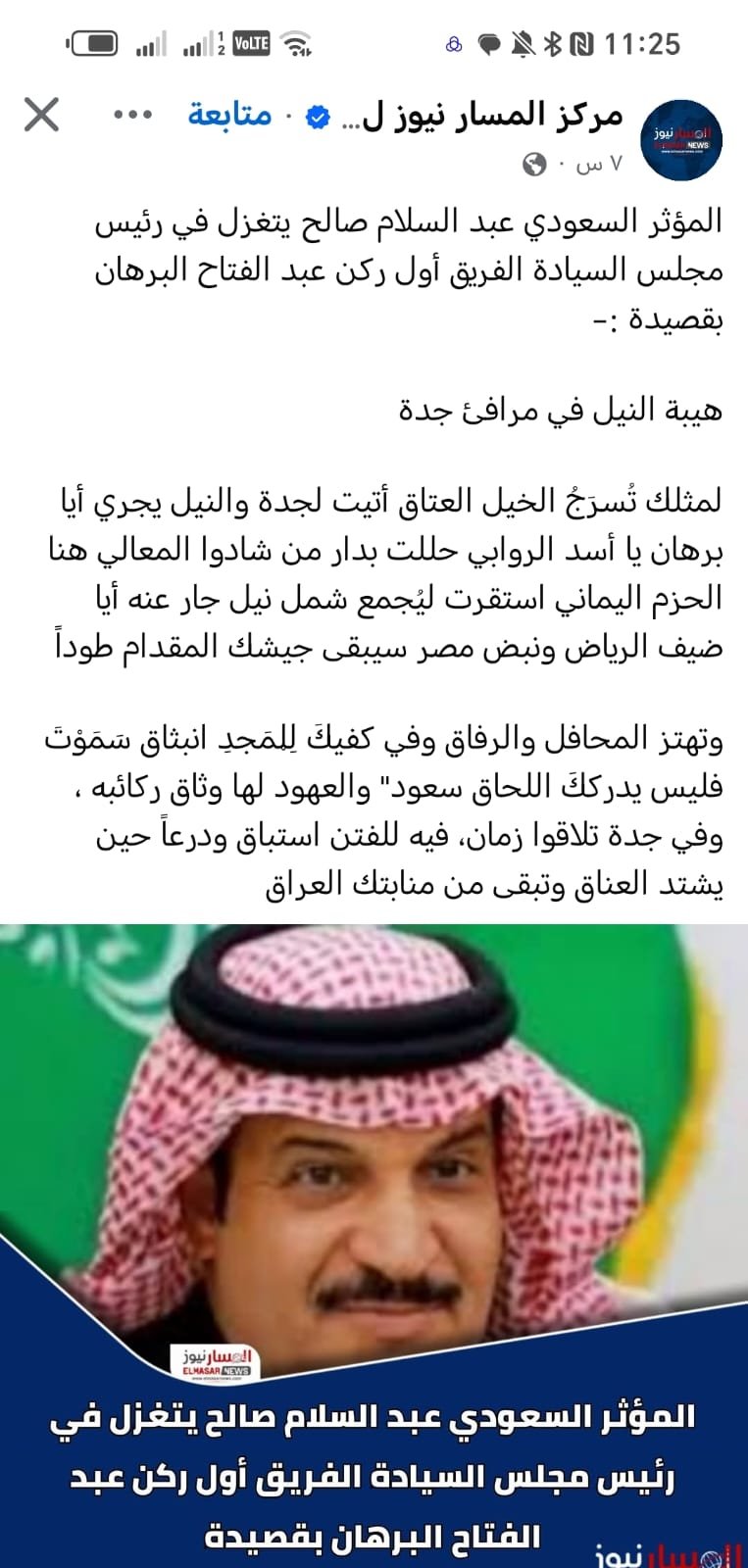This screenshot has height=1568, width=748.
Task: Close this post view
Action: pos(41,116)
